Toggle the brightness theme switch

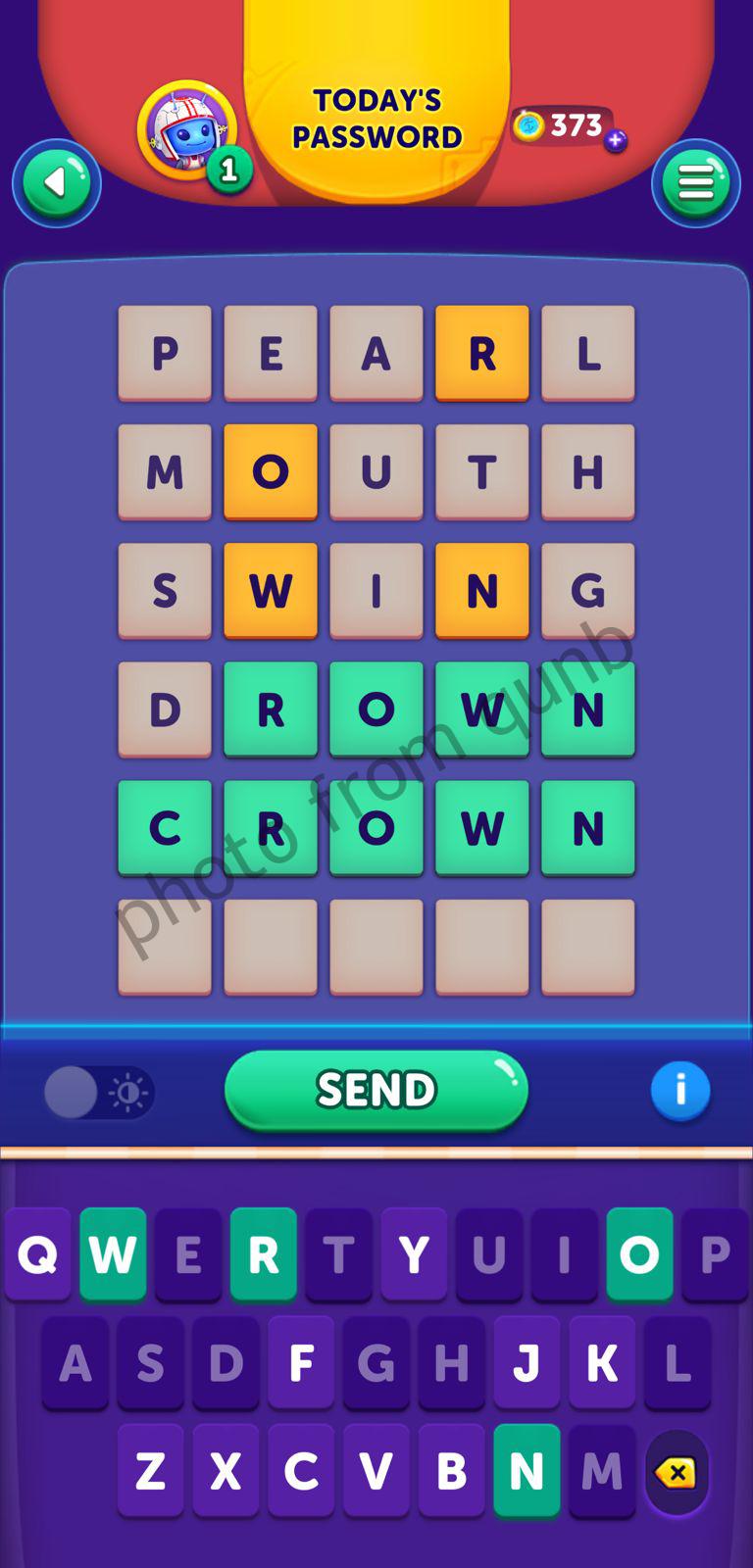99,1092
